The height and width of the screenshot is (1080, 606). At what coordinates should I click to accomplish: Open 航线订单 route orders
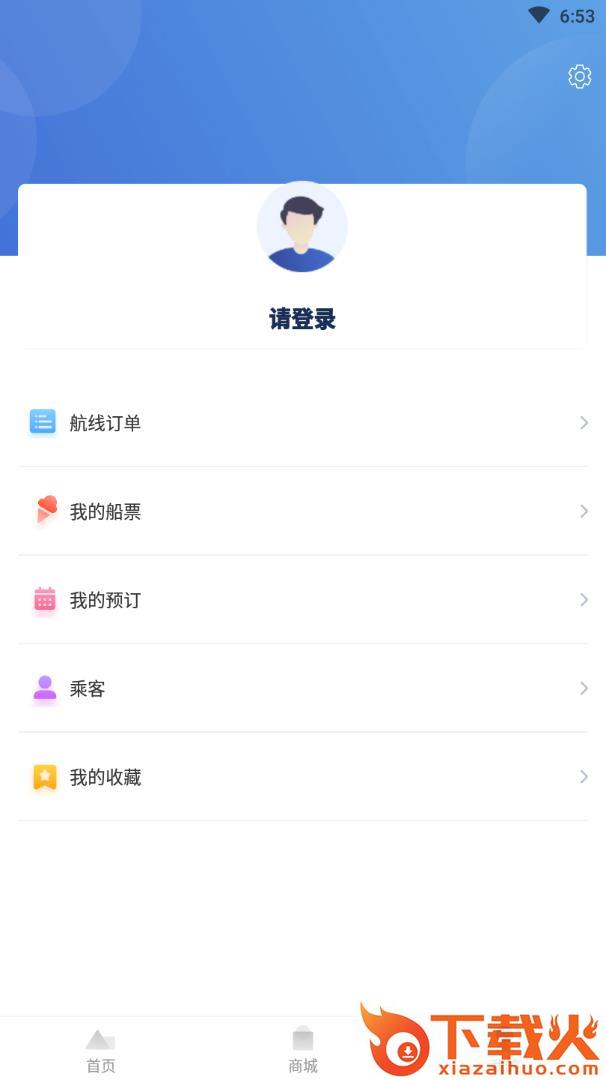pyautogui.click(x=302, y=423)
